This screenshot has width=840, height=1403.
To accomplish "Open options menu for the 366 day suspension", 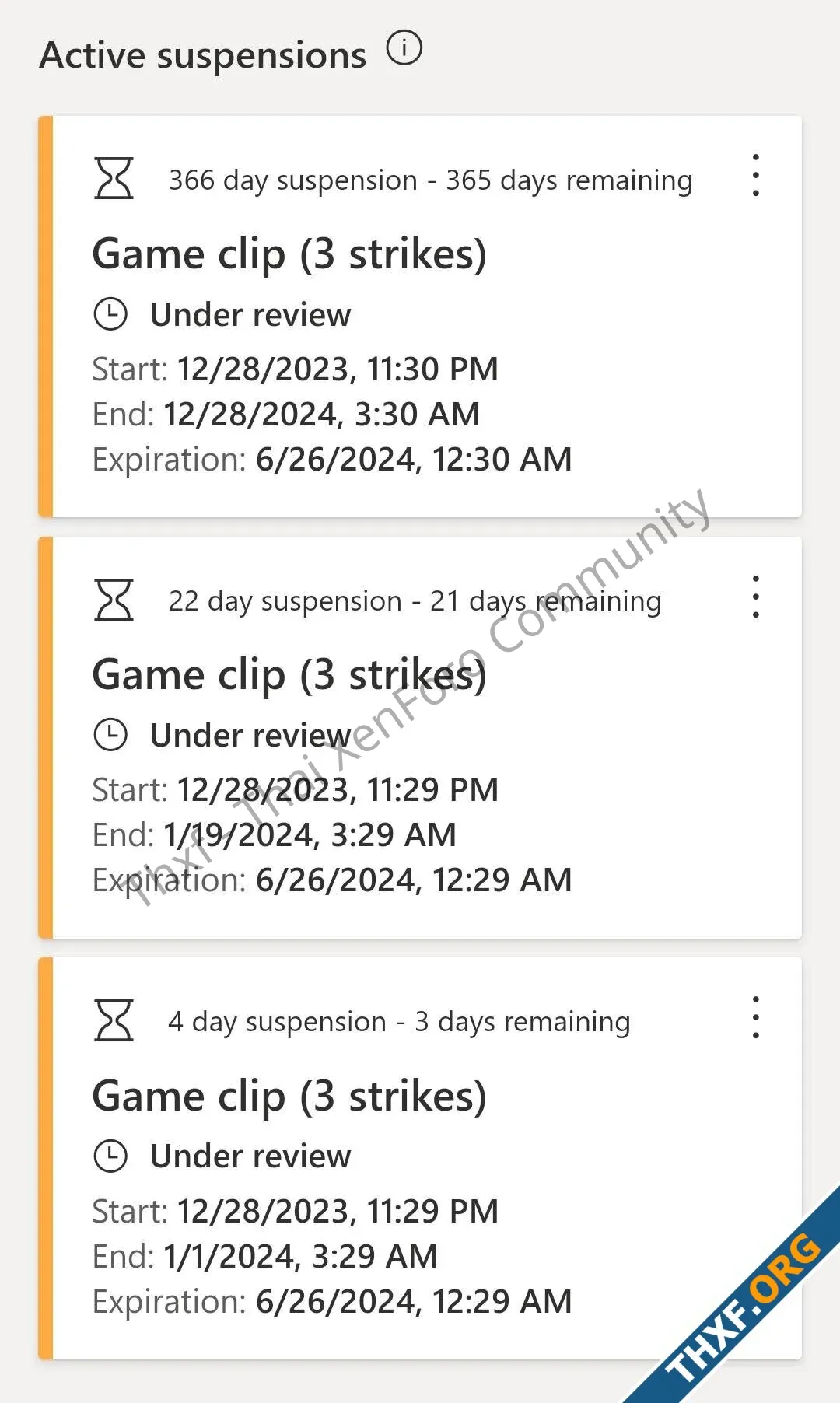I will tap(755, 175).
